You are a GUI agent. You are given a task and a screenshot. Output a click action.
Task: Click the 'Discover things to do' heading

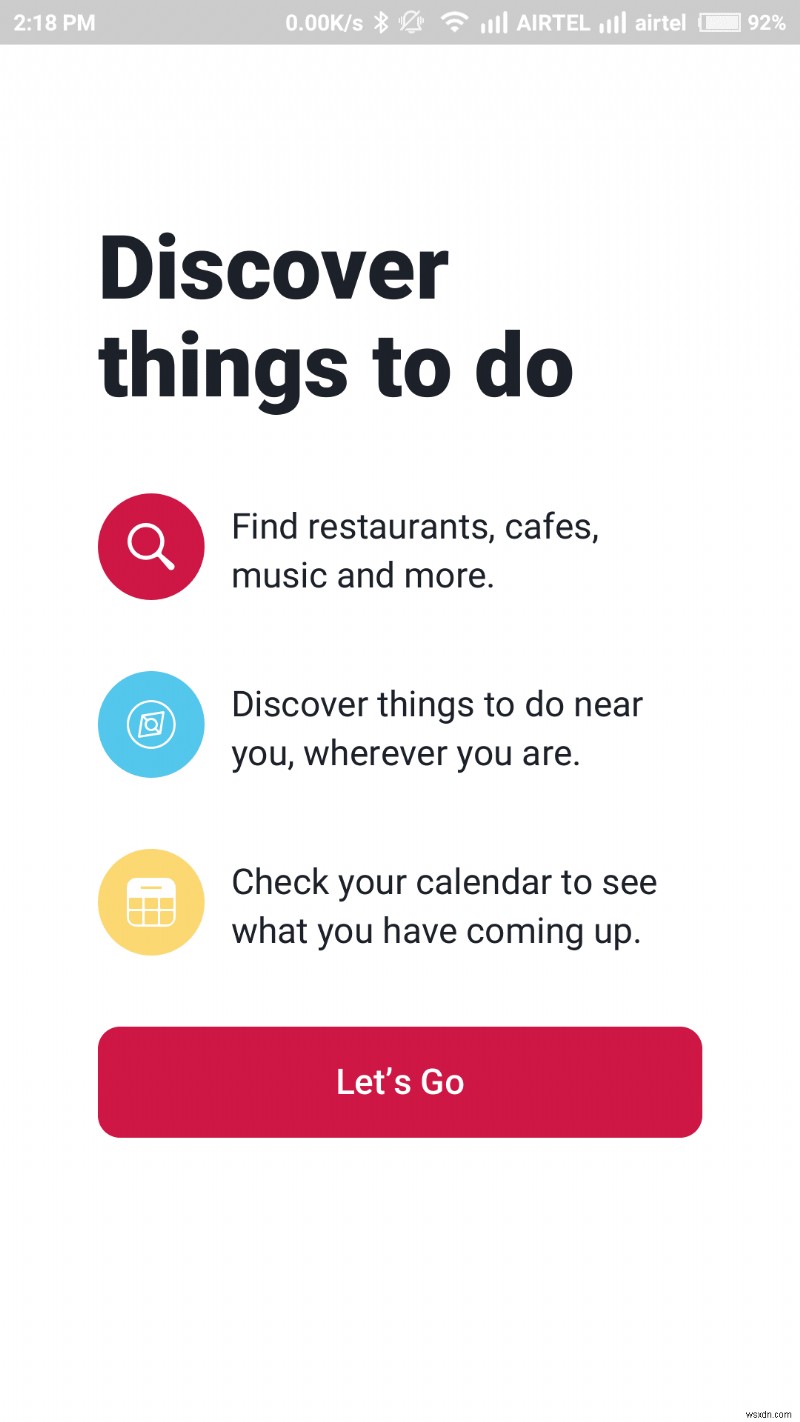333,315
